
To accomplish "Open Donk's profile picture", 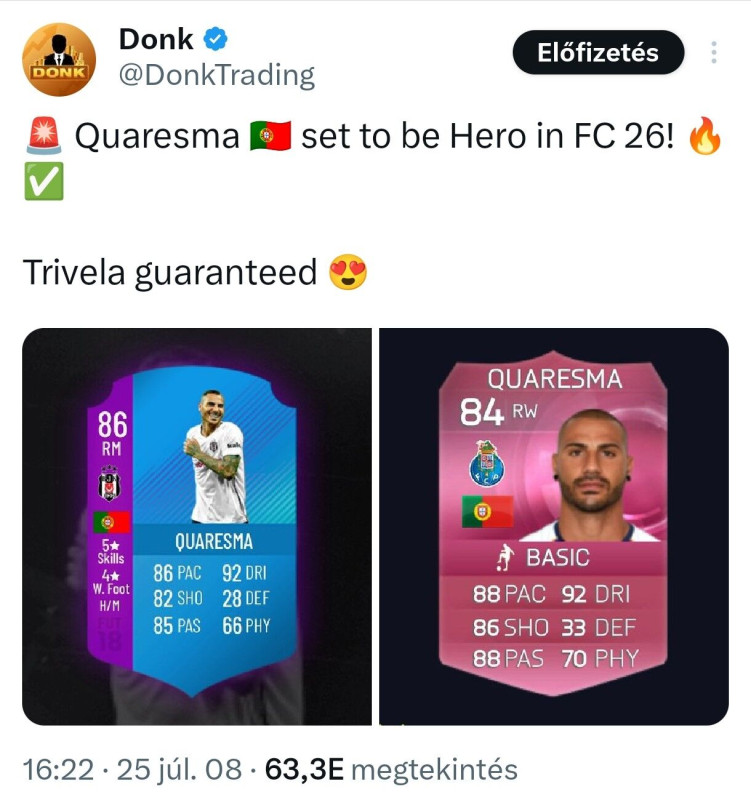I will pyautogui.click(x=59, y=60).
